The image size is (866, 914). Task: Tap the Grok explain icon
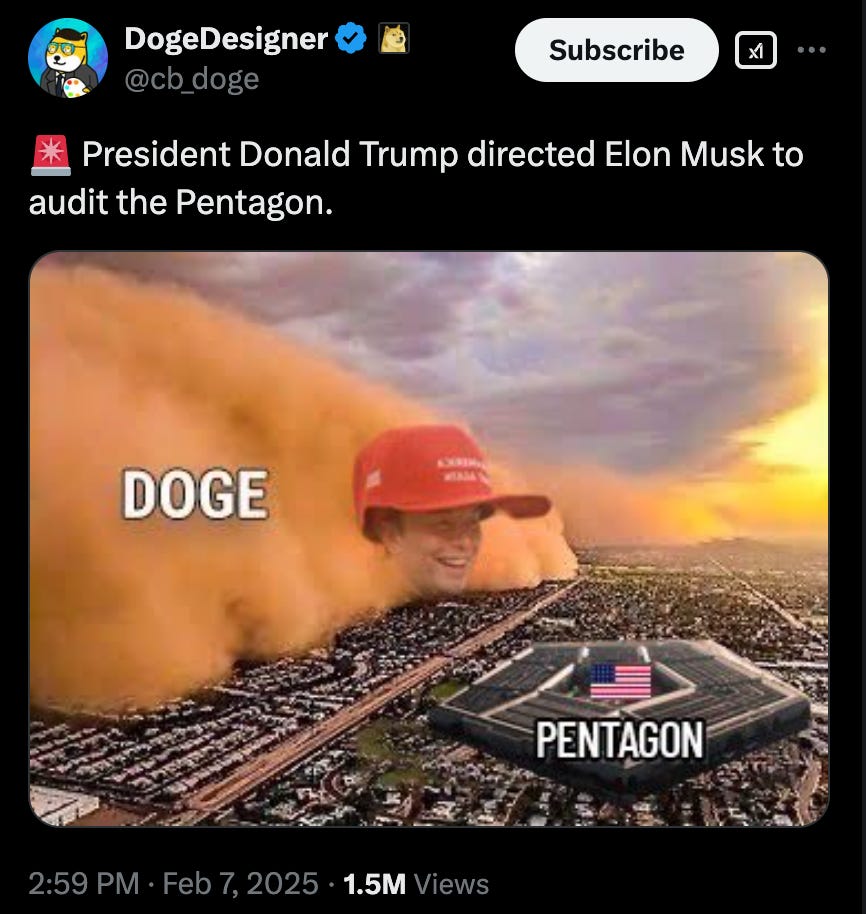click(x=756, y=51)
